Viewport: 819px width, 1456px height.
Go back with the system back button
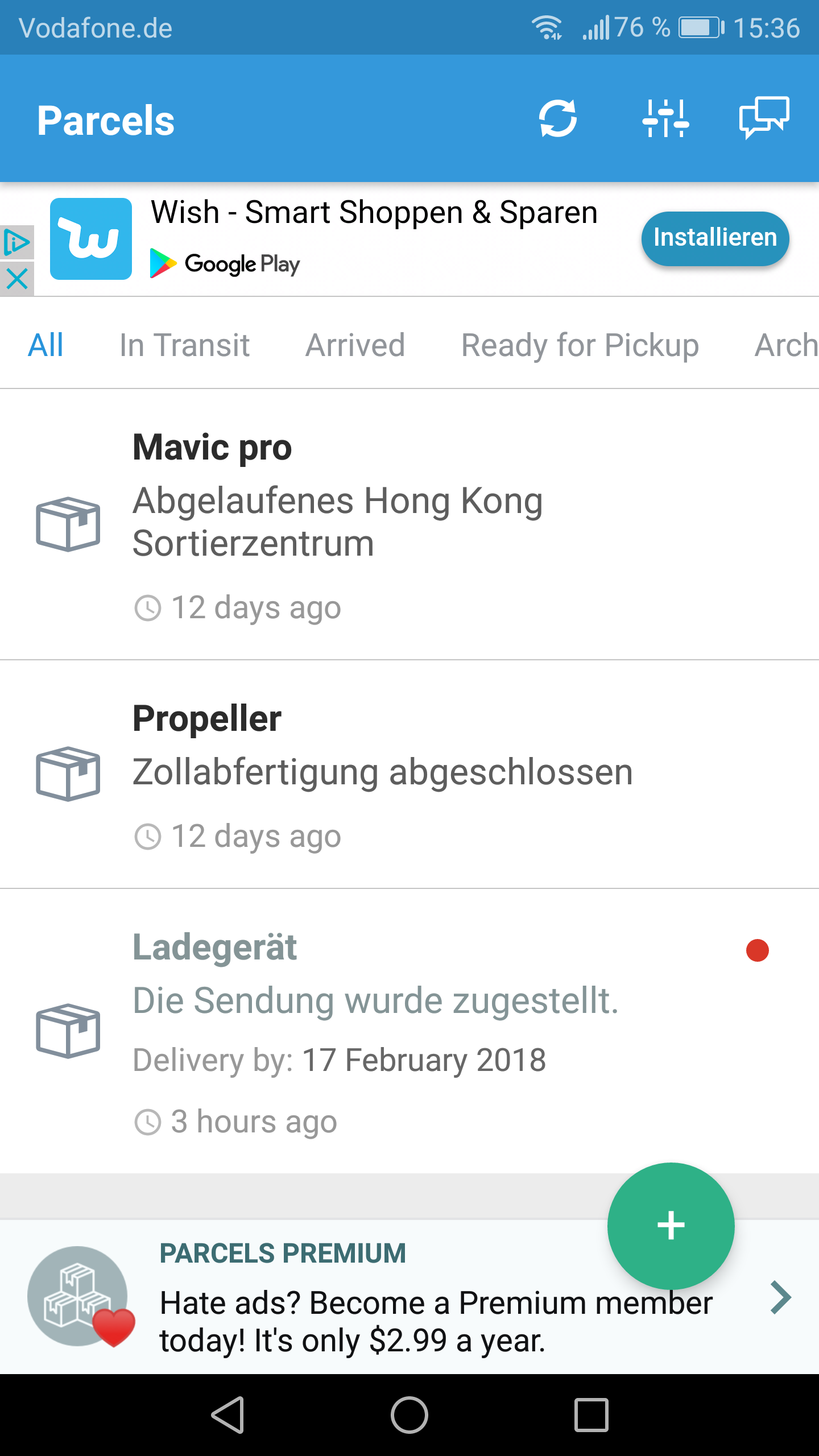coord(227,1415)
